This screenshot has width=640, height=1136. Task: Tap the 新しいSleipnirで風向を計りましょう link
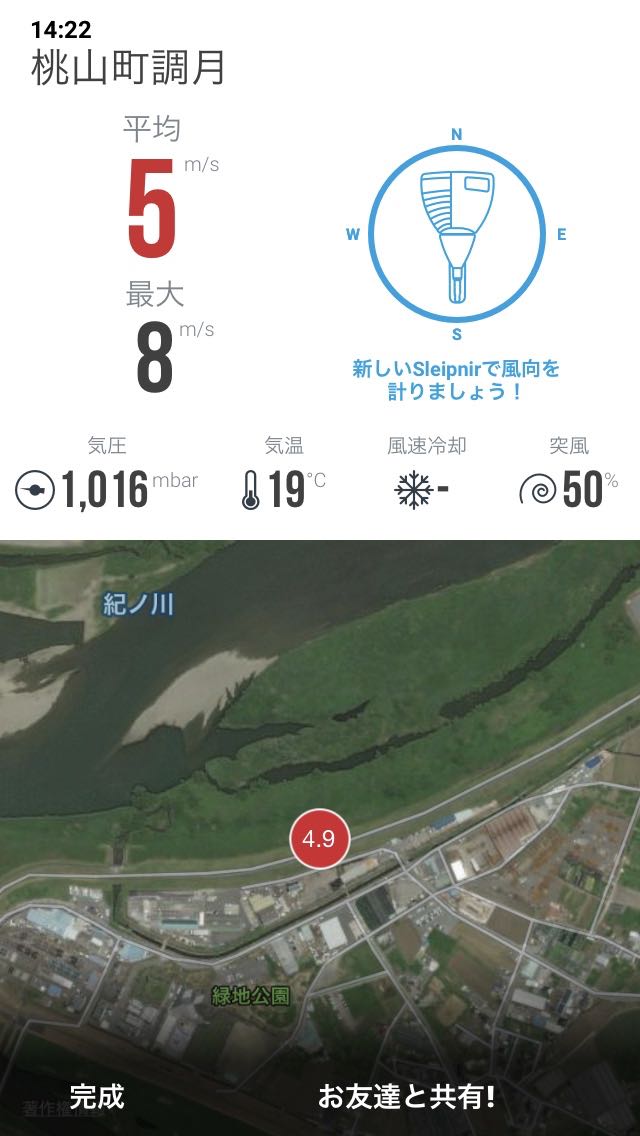[456, 380]
